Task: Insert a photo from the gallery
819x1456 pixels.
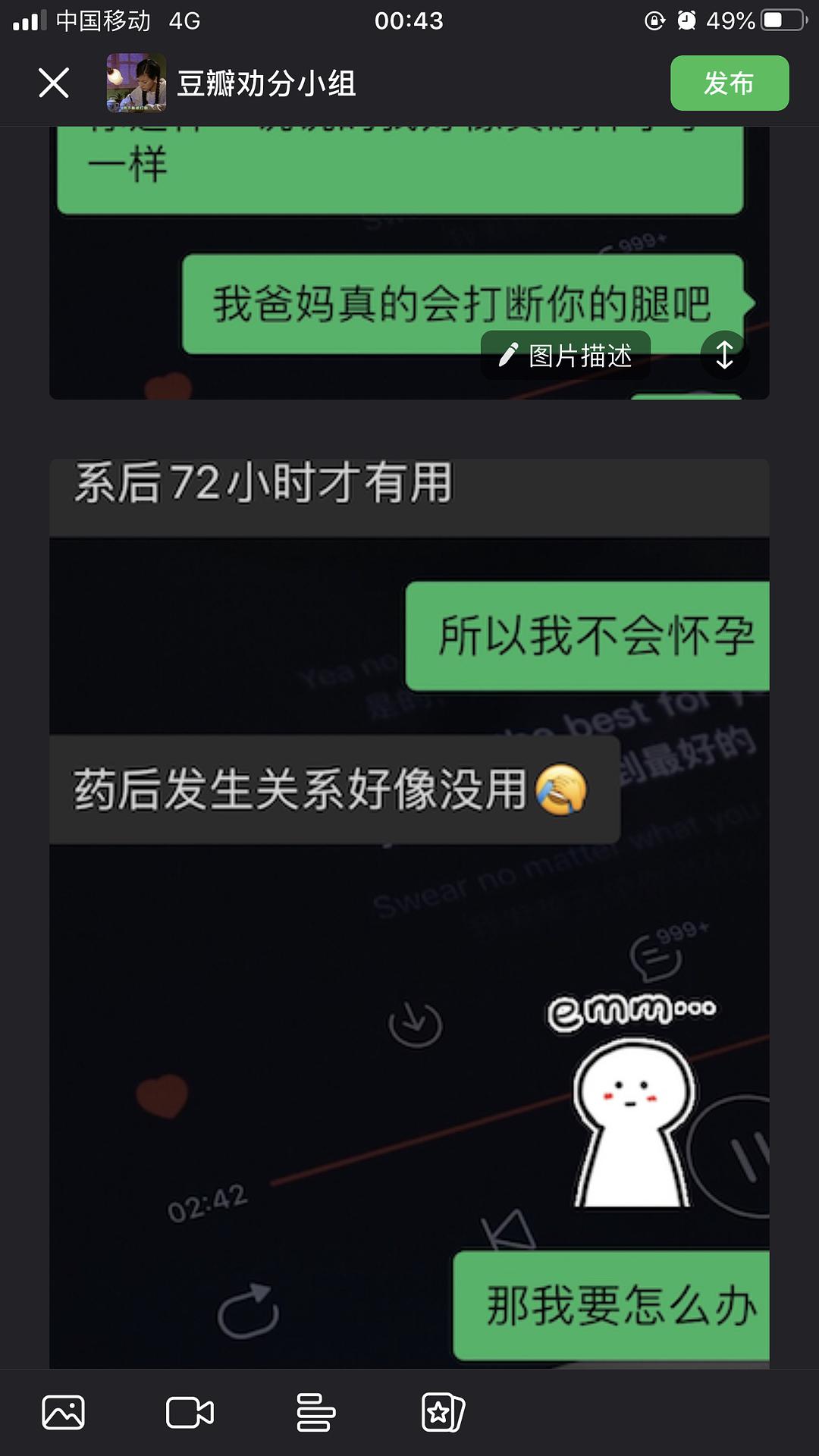Action: [63, 1412]
